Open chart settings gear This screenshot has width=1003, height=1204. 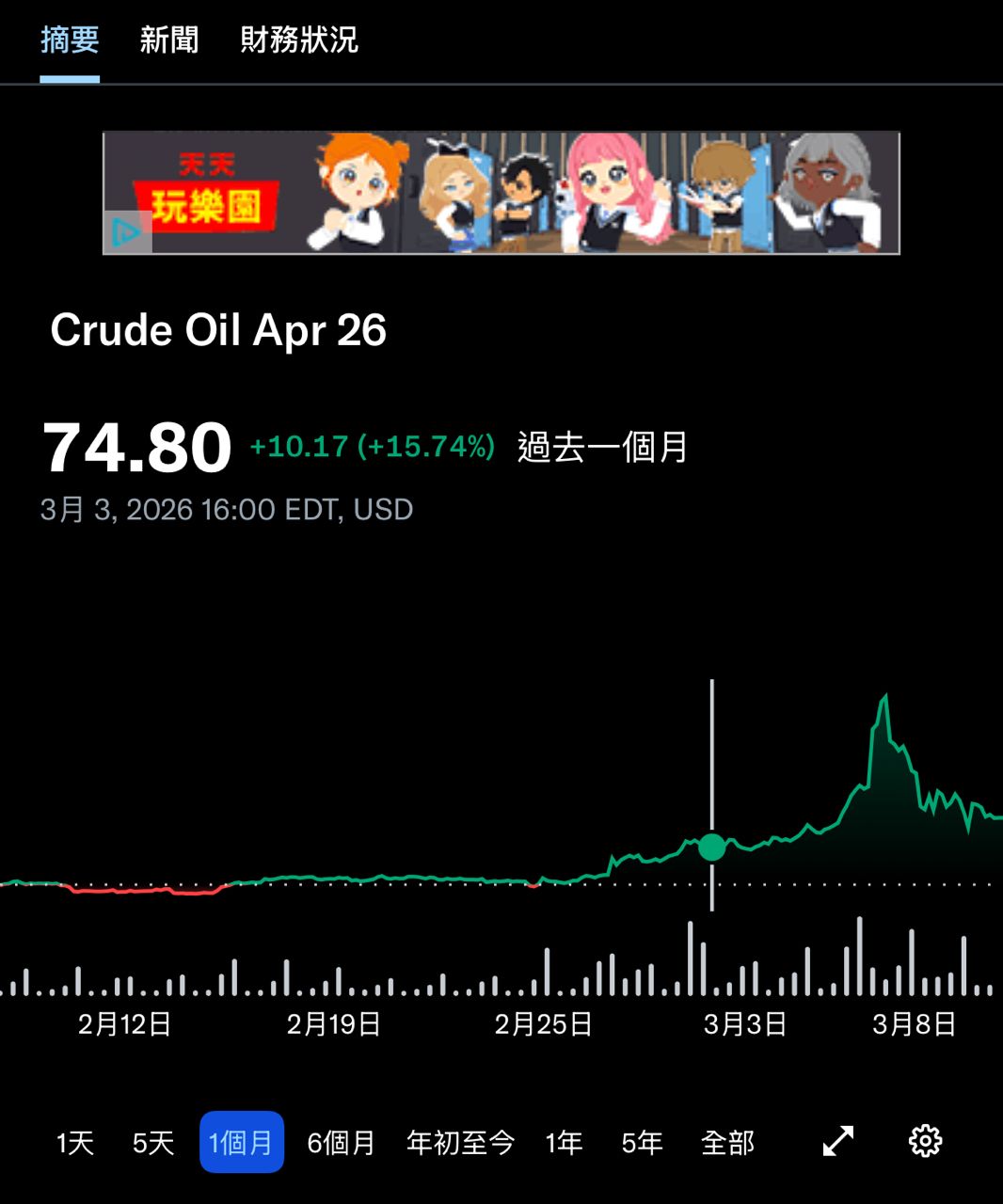(x=925, y=1141)
